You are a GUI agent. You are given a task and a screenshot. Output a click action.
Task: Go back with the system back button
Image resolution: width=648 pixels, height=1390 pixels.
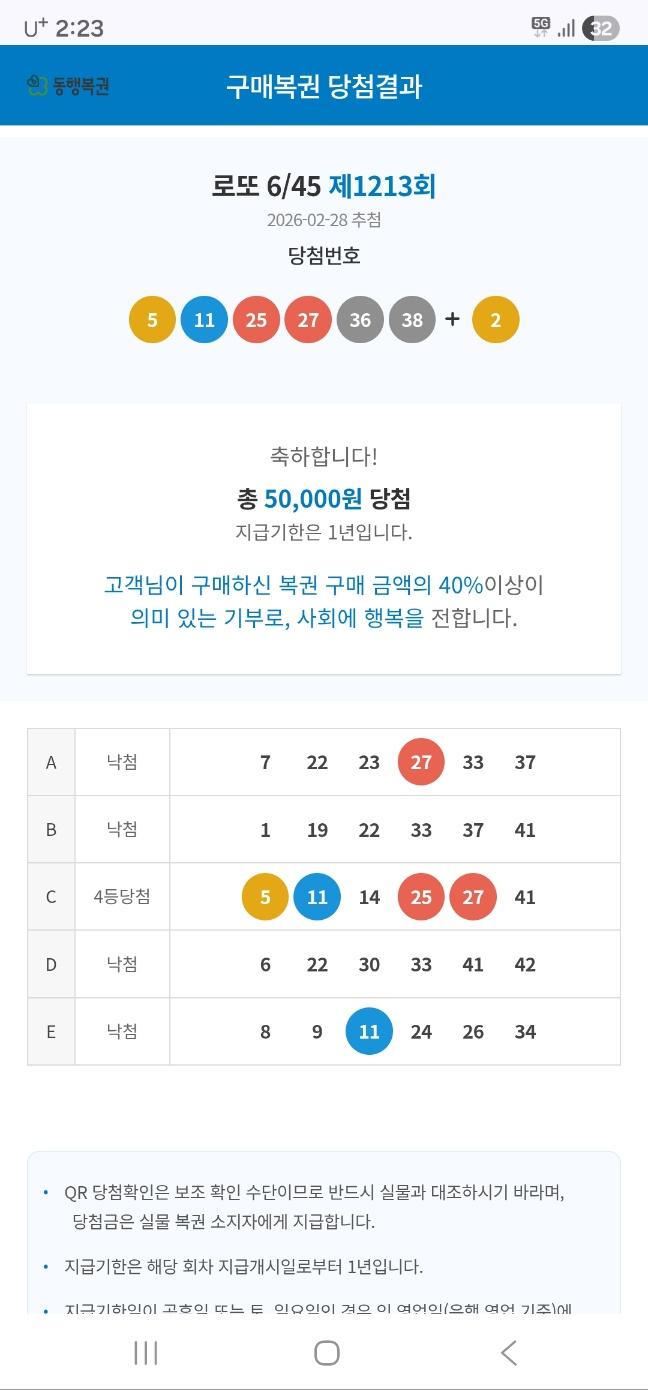[x=509, y=1353]
